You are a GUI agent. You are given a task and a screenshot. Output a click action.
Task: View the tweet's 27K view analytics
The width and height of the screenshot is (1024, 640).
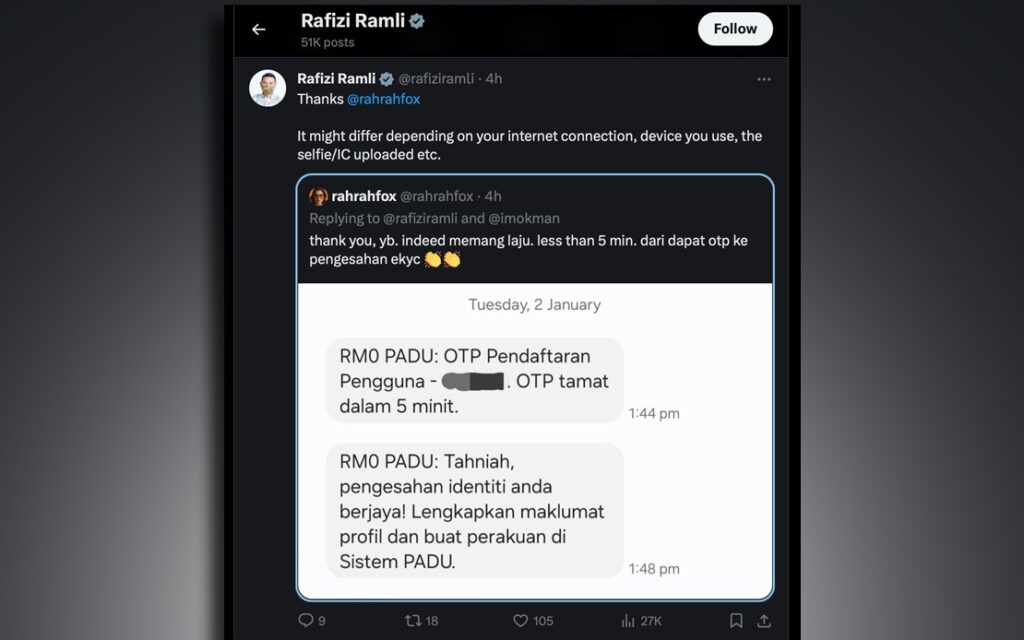tap(628, 620)
